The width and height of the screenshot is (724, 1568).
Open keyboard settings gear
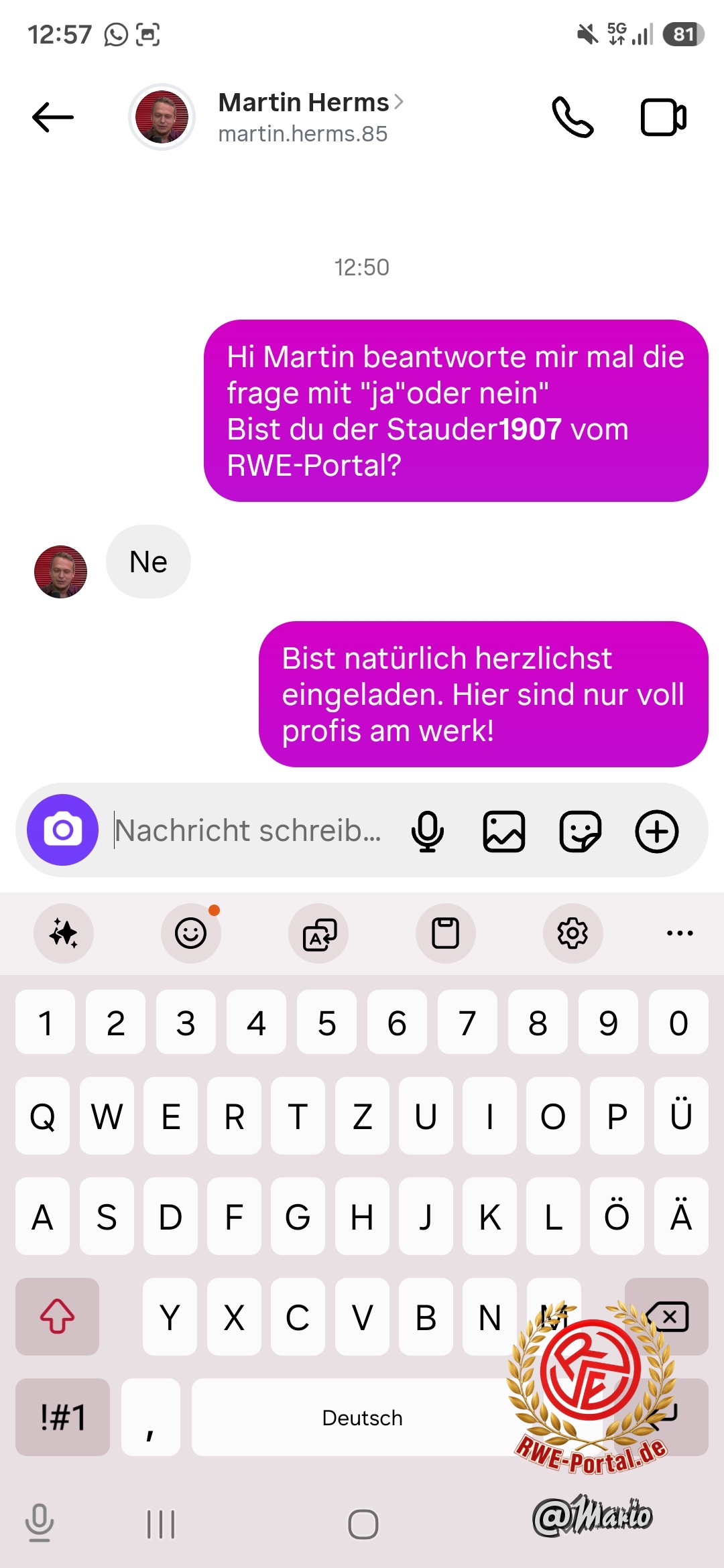573,933
